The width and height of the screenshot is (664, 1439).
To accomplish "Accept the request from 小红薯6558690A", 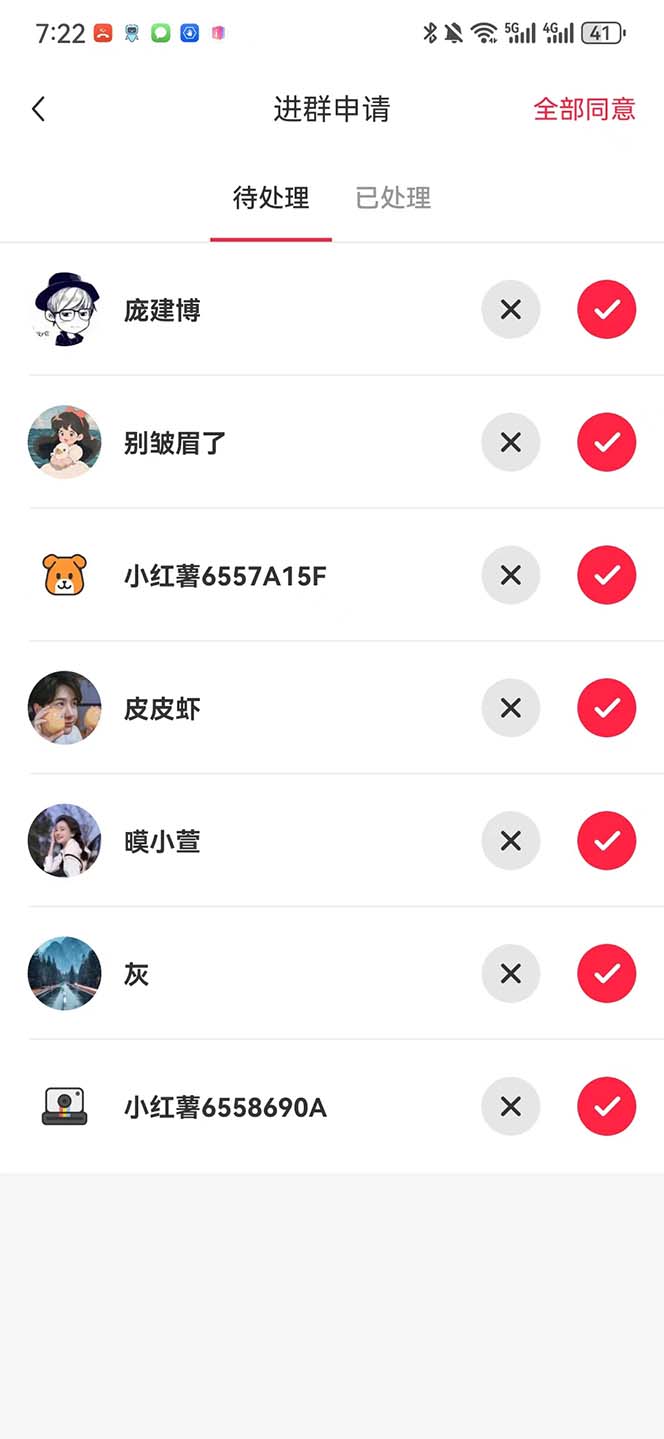I will coord(606,1106).
